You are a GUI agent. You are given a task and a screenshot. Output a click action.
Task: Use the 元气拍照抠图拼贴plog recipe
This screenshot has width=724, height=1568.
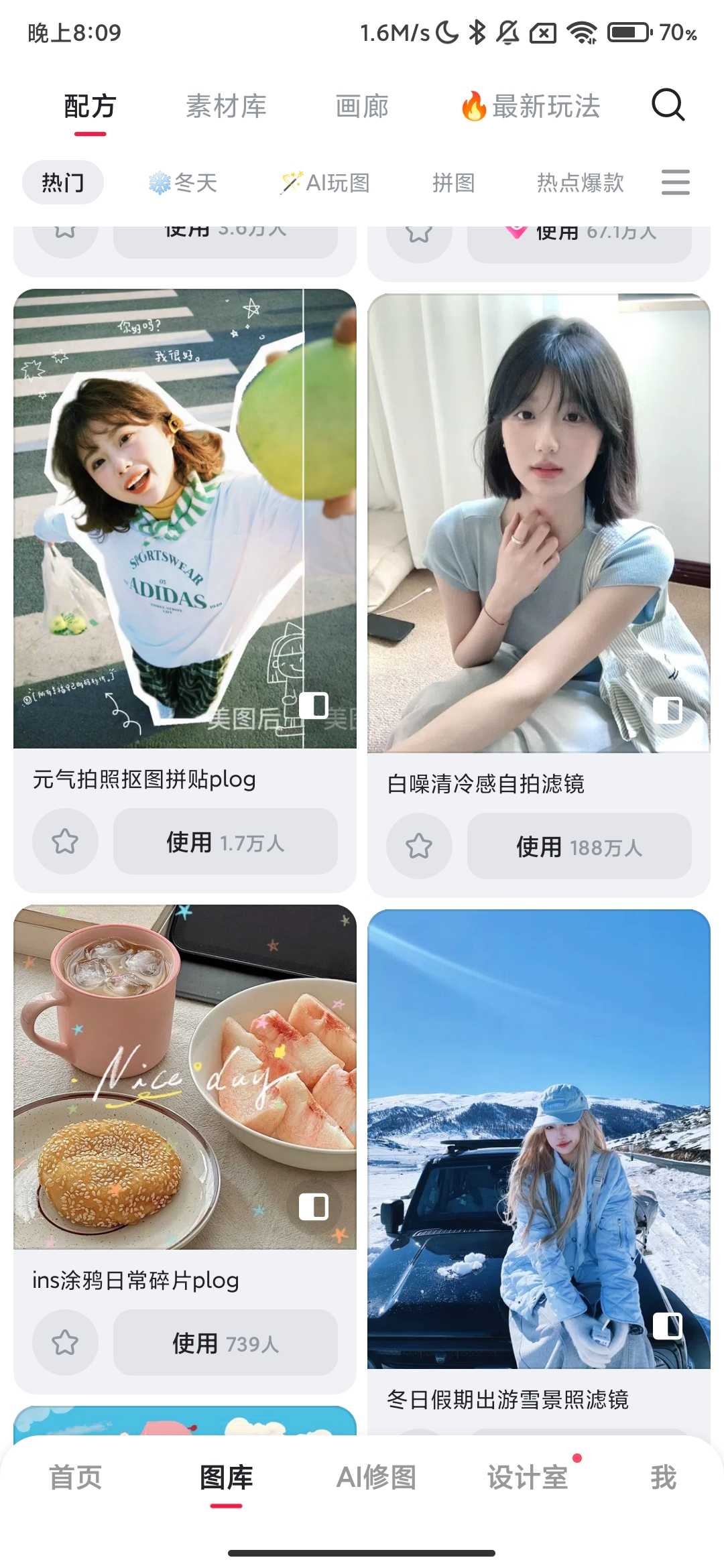point(225,842)
